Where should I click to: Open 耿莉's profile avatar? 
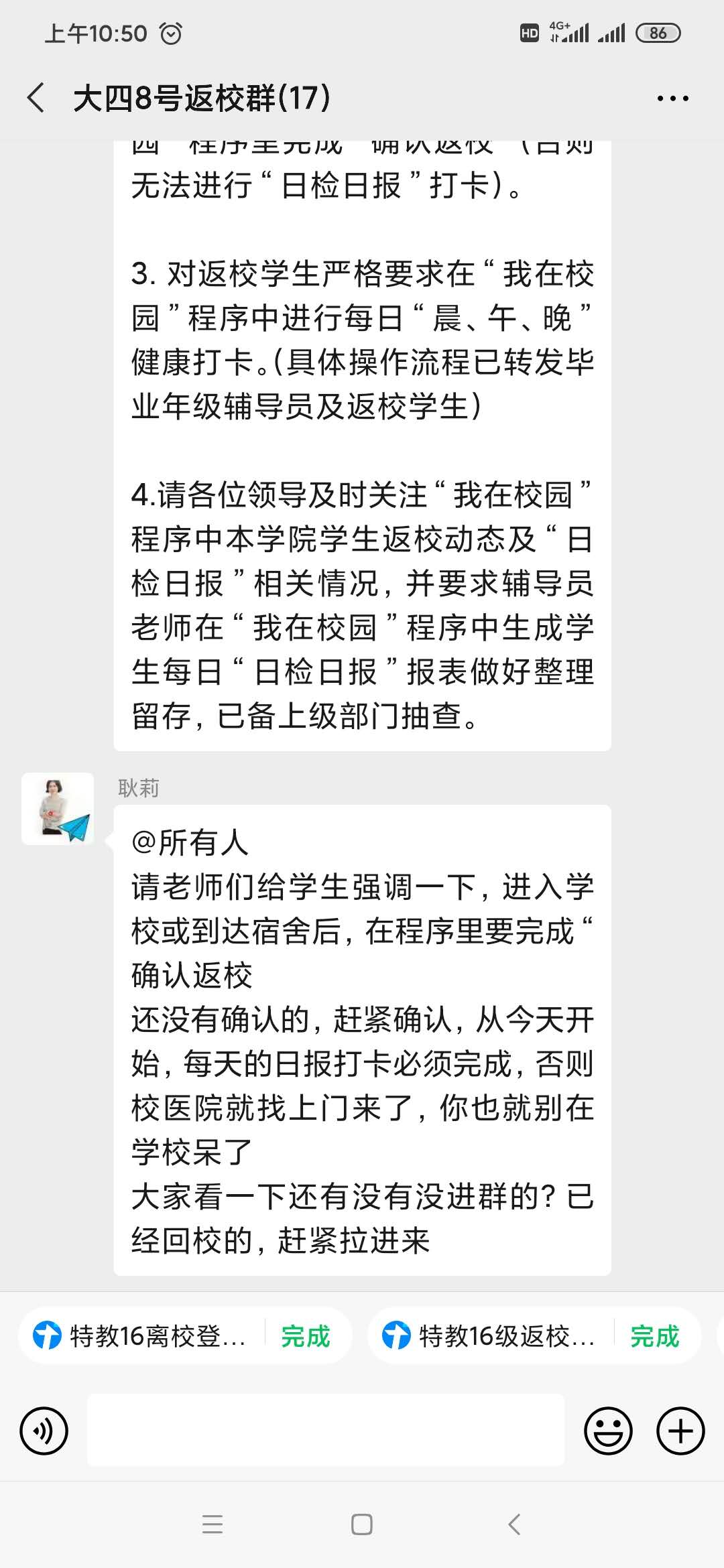coord(58,809)
